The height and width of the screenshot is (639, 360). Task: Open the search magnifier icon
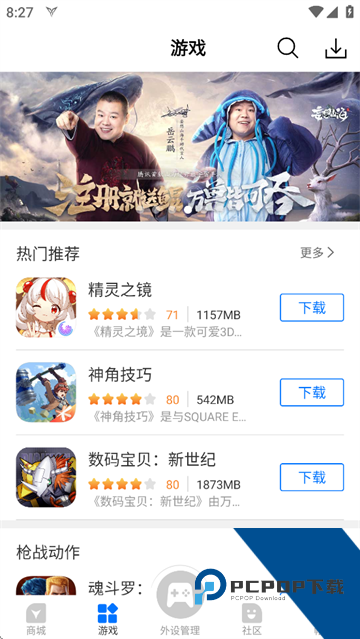point(288,48)
